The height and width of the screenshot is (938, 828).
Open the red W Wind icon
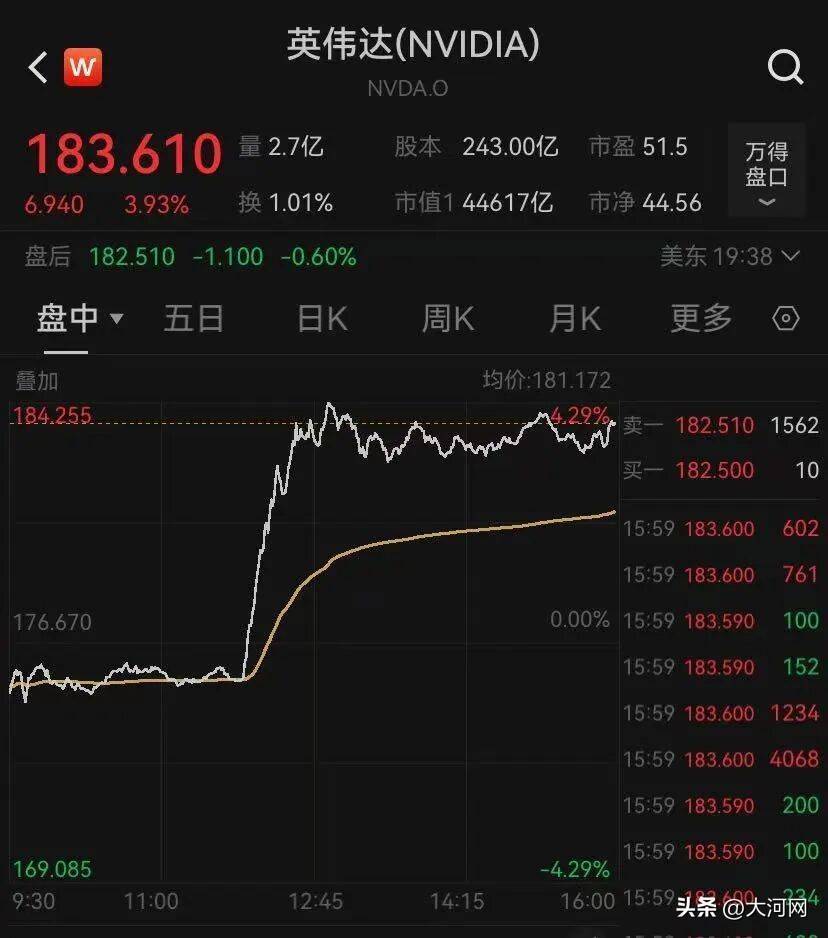(83, 68)
